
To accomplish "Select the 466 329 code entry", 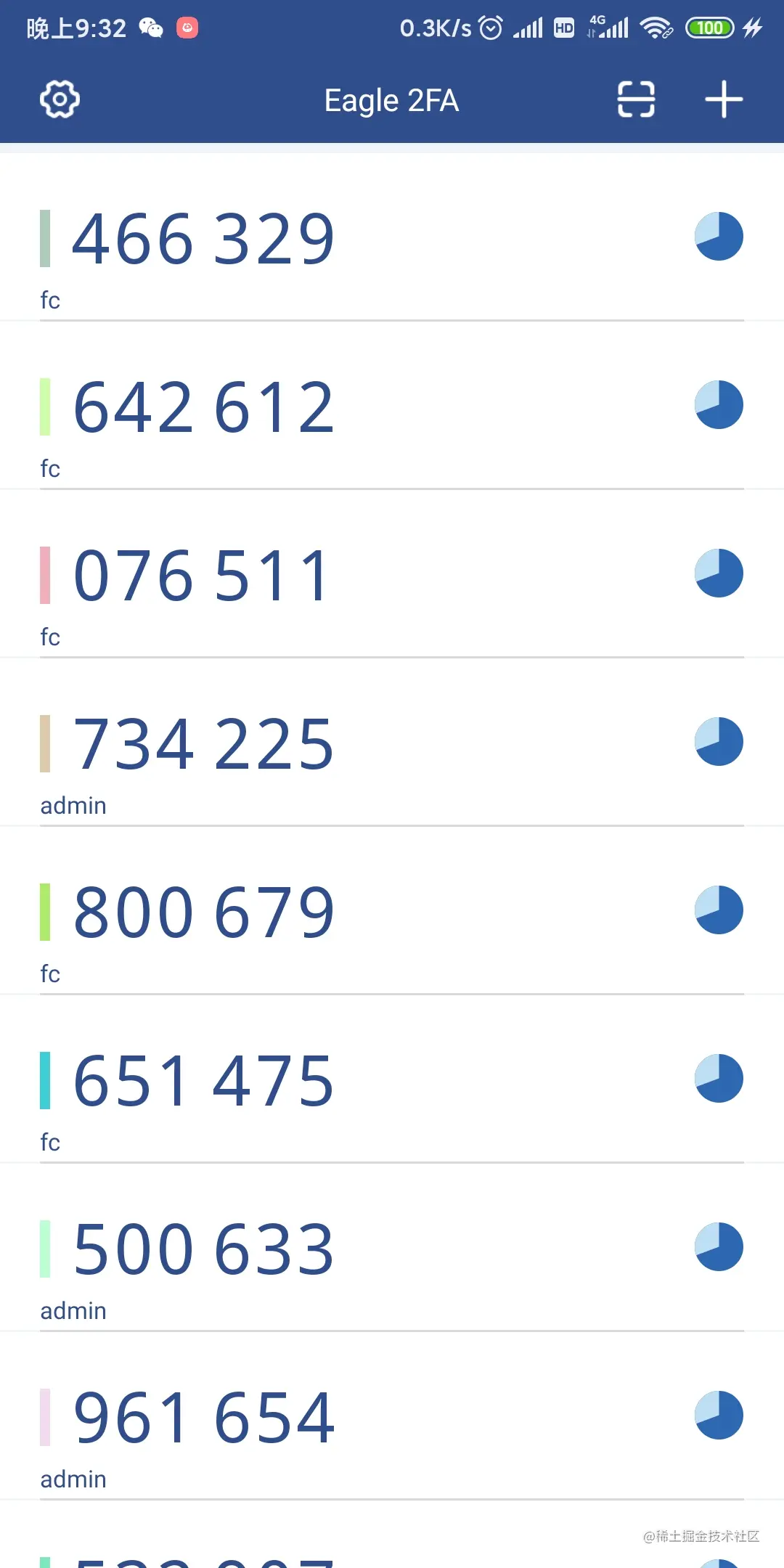I will click(x=203, y=240).
